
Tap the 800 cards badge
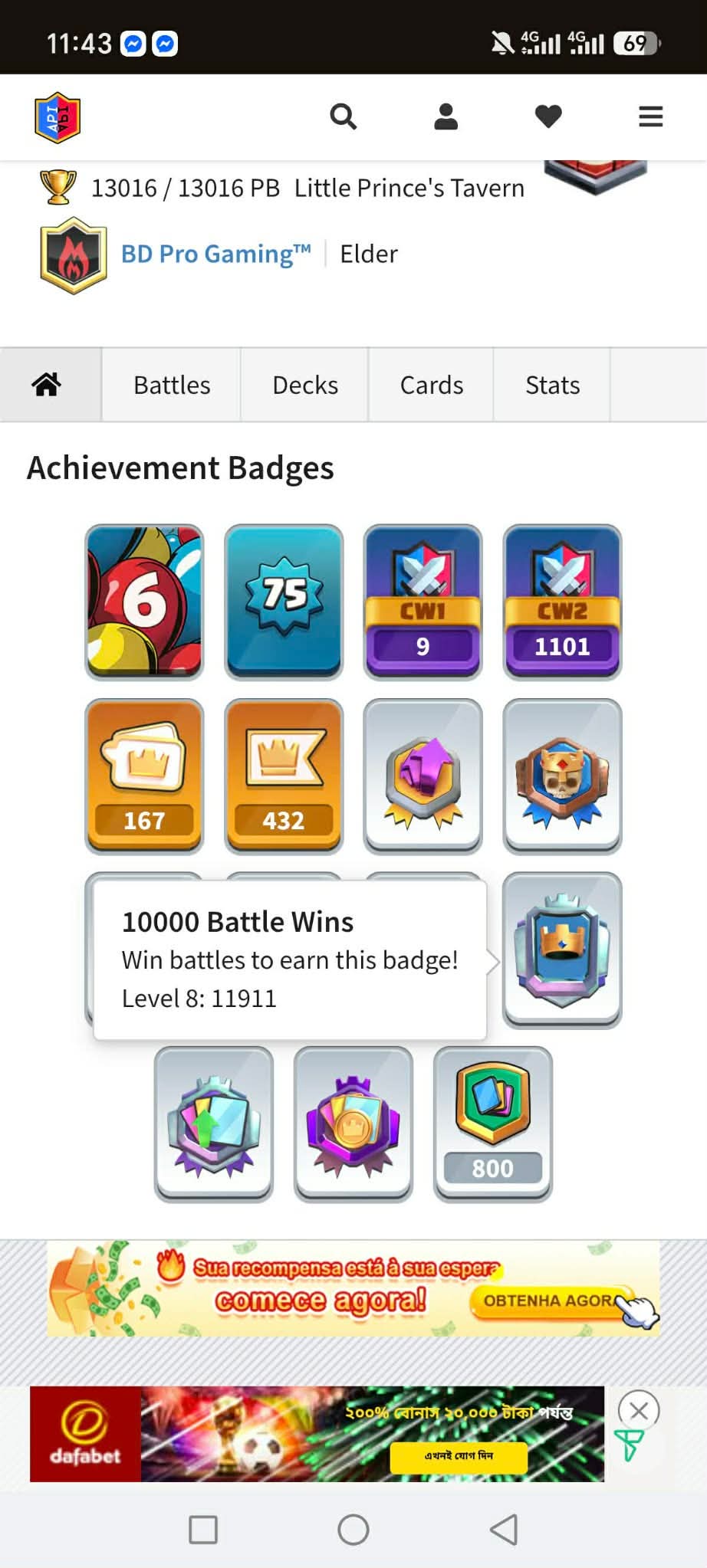tap(492, 1124)
